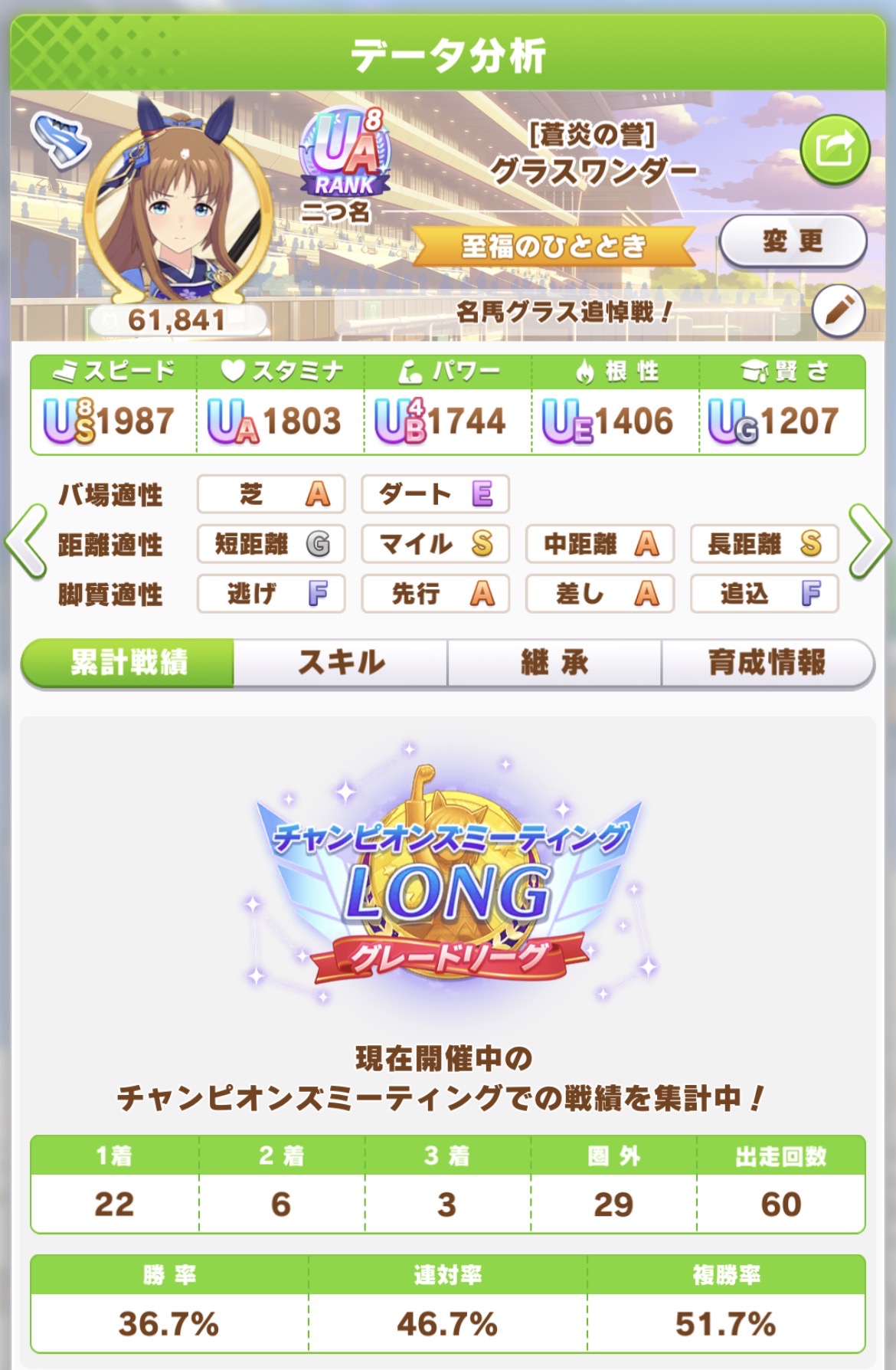Open the 育成情報 tab
This screenshot has height=1370, width=896.
(767, 662)
